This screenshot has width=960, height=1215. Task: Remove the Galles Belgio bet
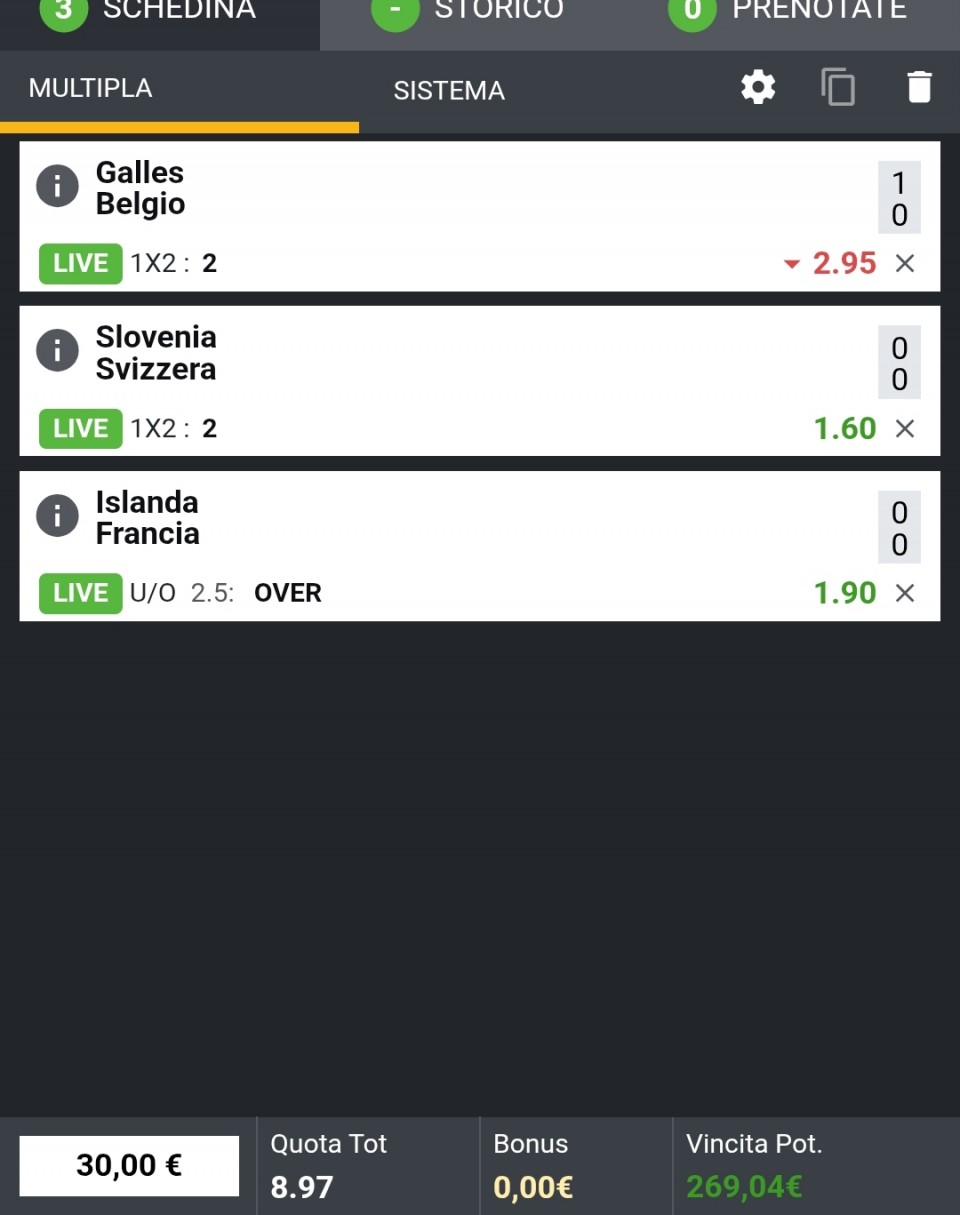(x=905, y=263)
